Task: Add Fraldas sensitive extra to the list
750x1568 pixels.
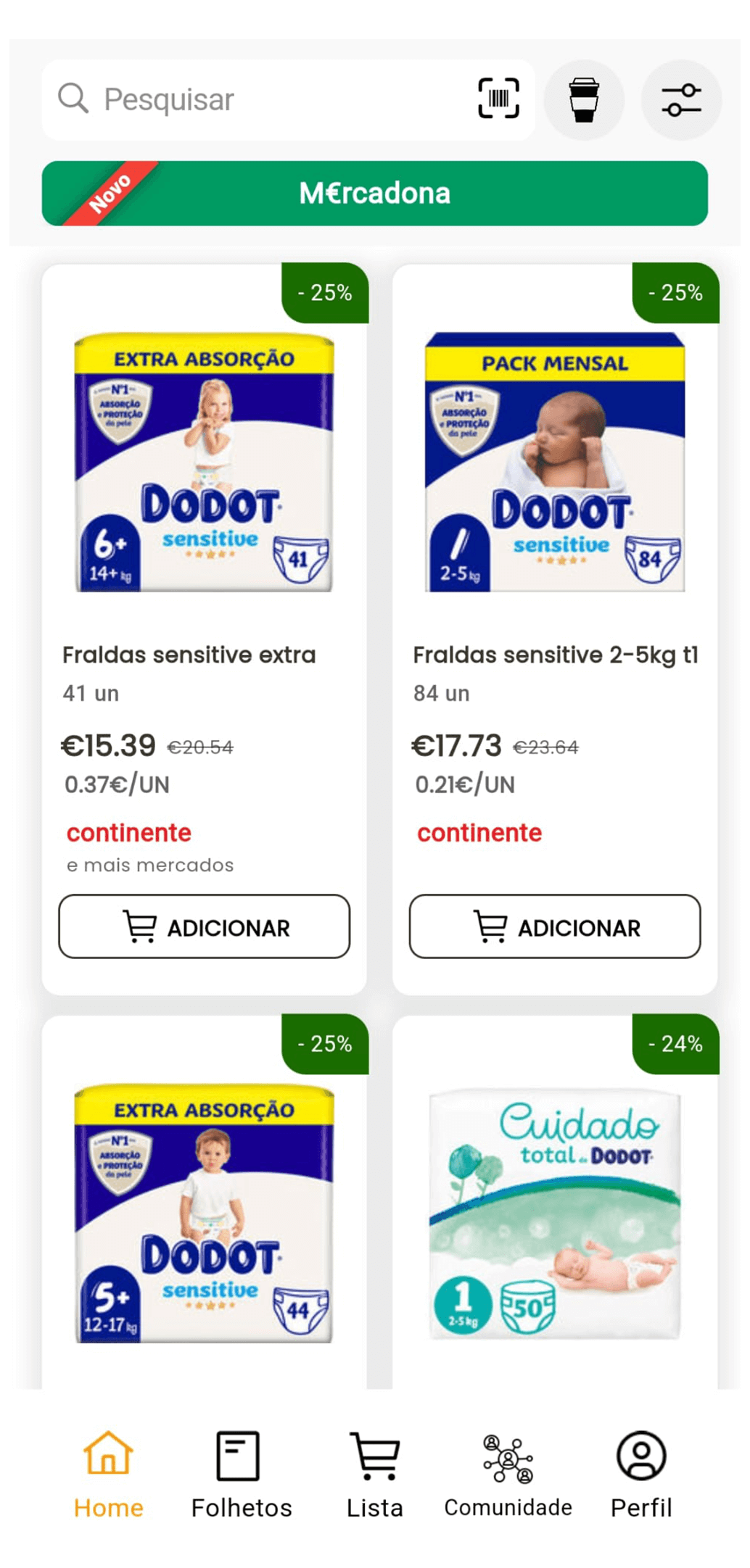Action: pyautogui.click(x=204, y=926)
